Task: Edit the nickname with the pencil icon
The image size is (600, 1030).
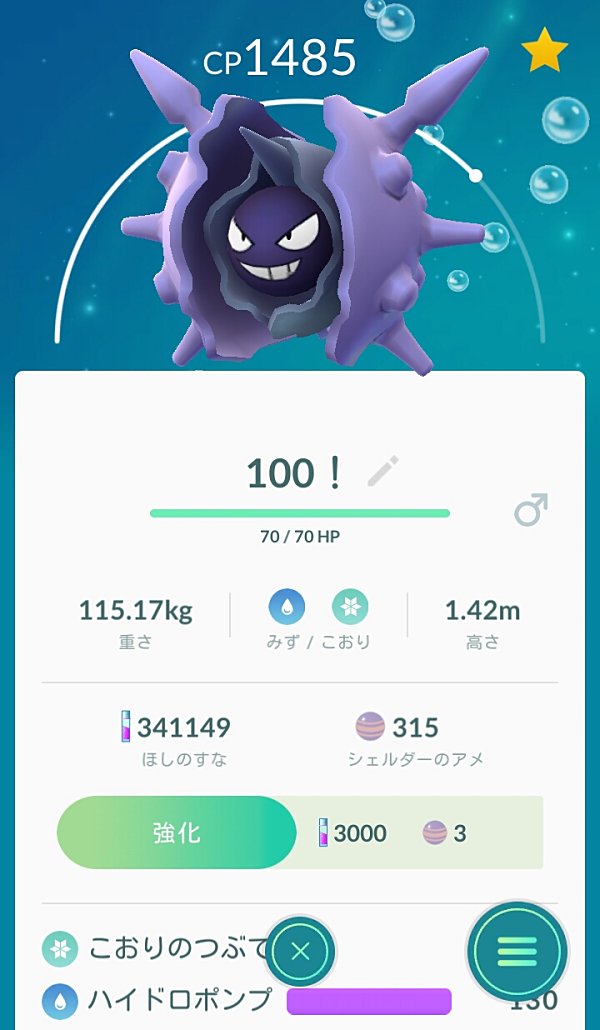Action: (x=383, y=471)
